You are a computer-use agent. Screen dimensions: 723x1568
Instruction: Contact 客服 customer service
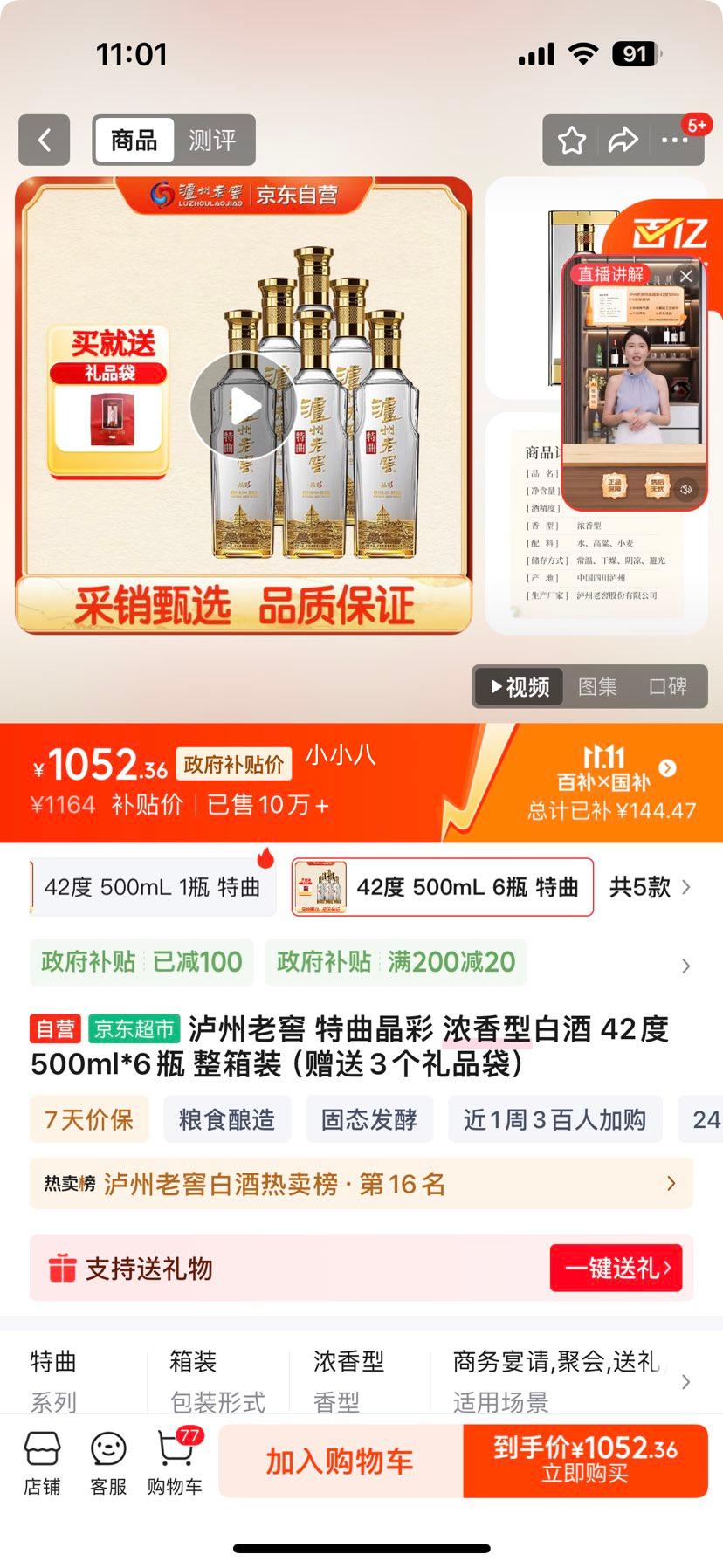tap(108, 1462)
